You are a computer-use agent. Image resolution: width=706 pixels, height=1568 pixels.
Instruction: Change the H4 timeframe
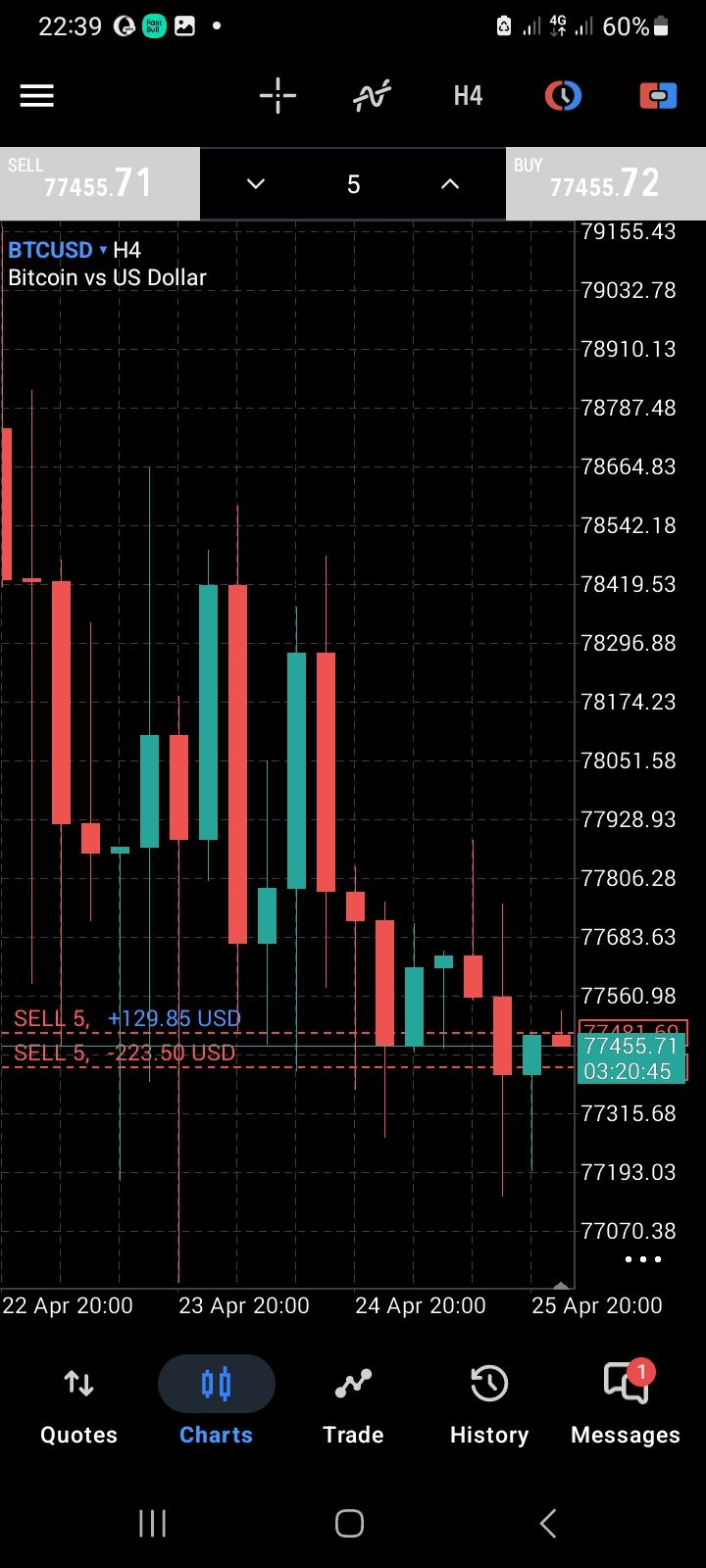pos(468,96)
